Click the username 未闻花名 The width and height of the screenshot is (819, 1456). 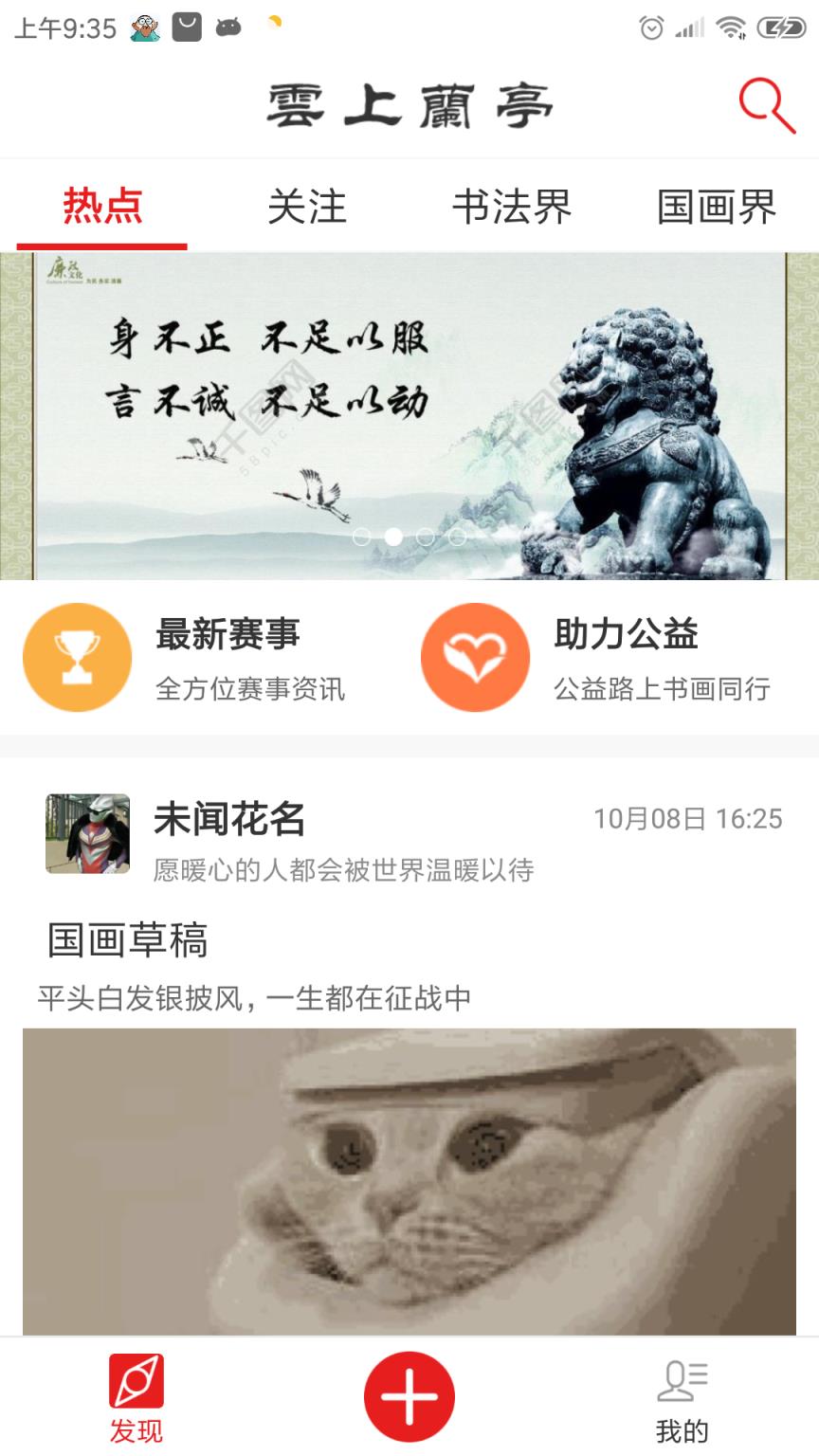pos(229,821)
